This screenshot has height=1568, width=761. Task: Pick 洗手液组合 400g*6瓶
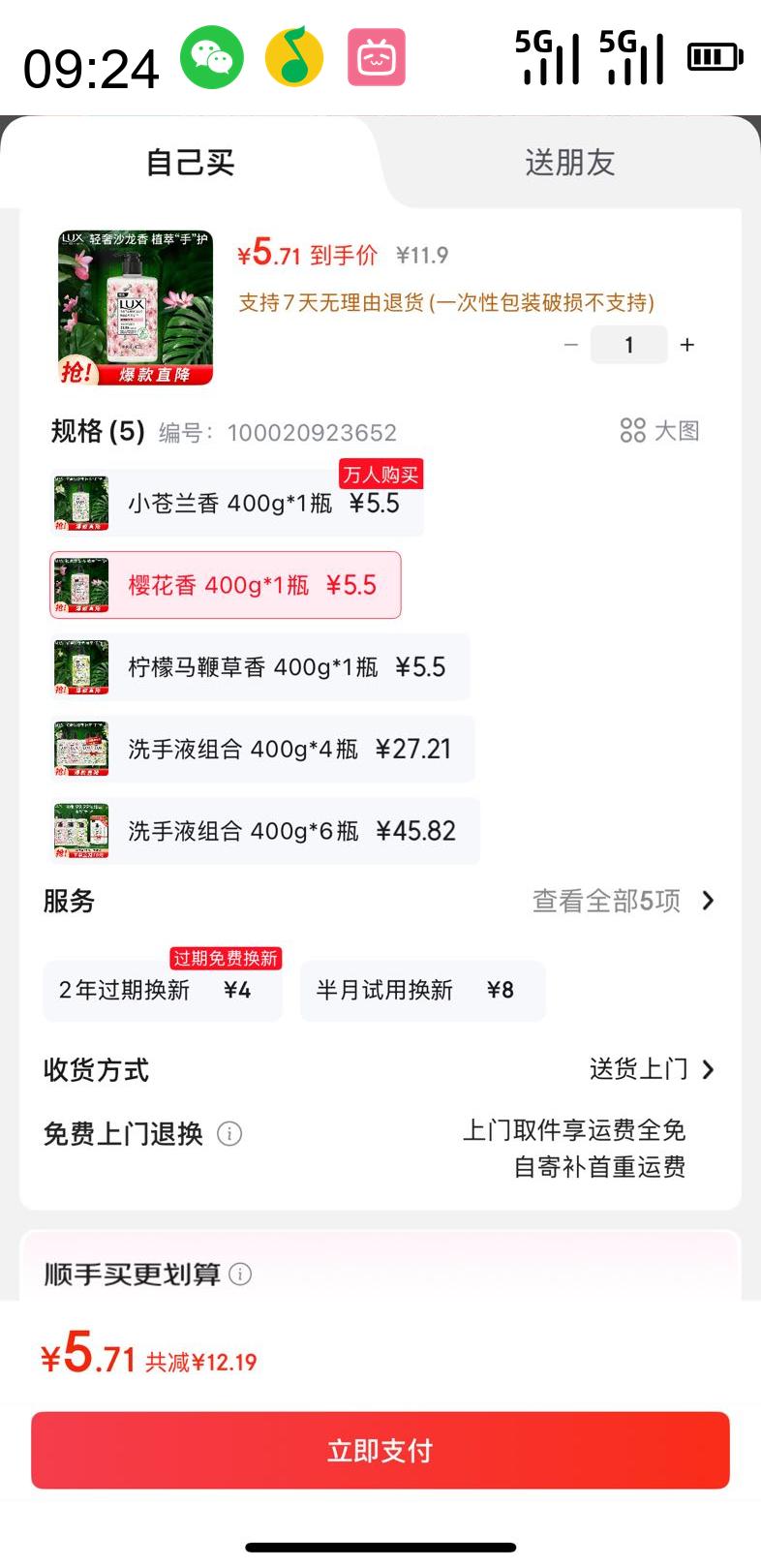click(x=264, y=831)
